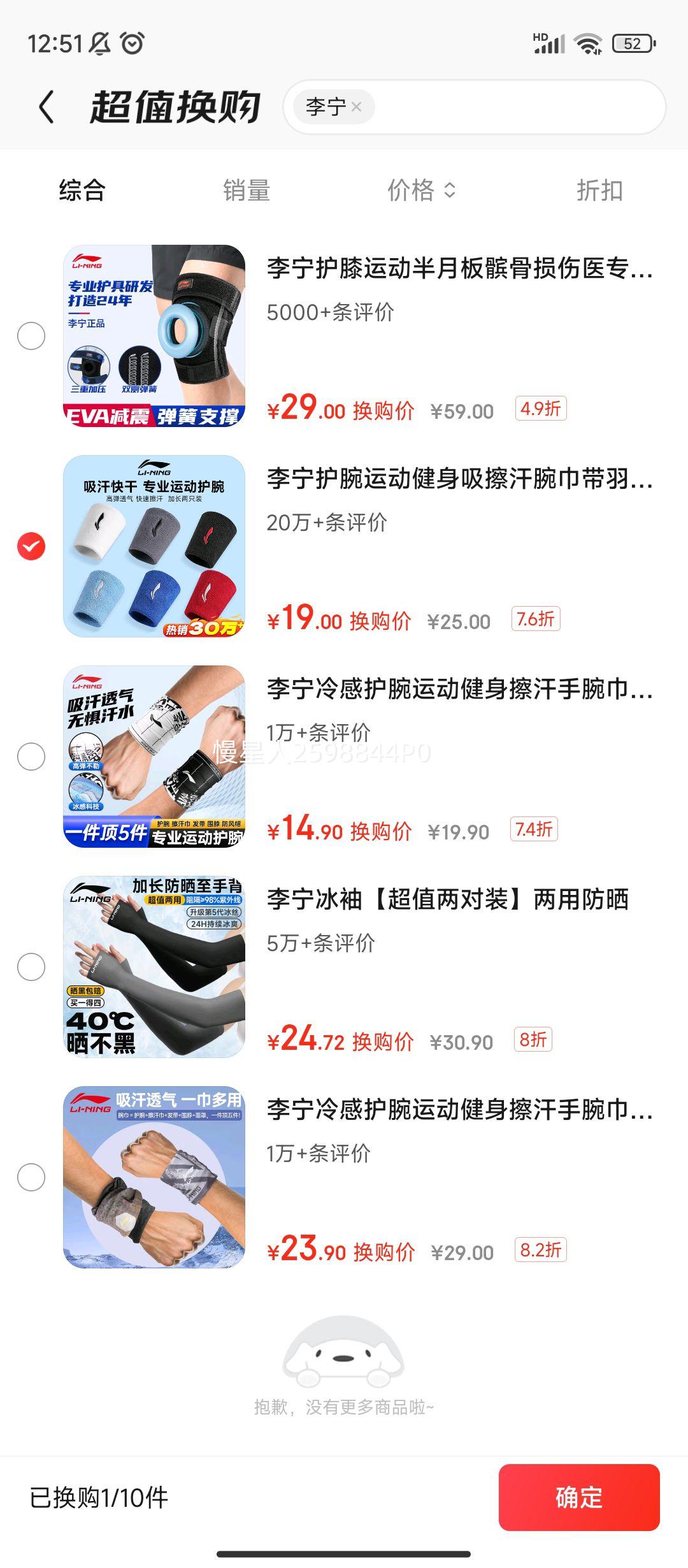The height and width of the screenshot is (1568, 688).
Task: Confirm selection with 确定 button
Action: (579, 1497)
